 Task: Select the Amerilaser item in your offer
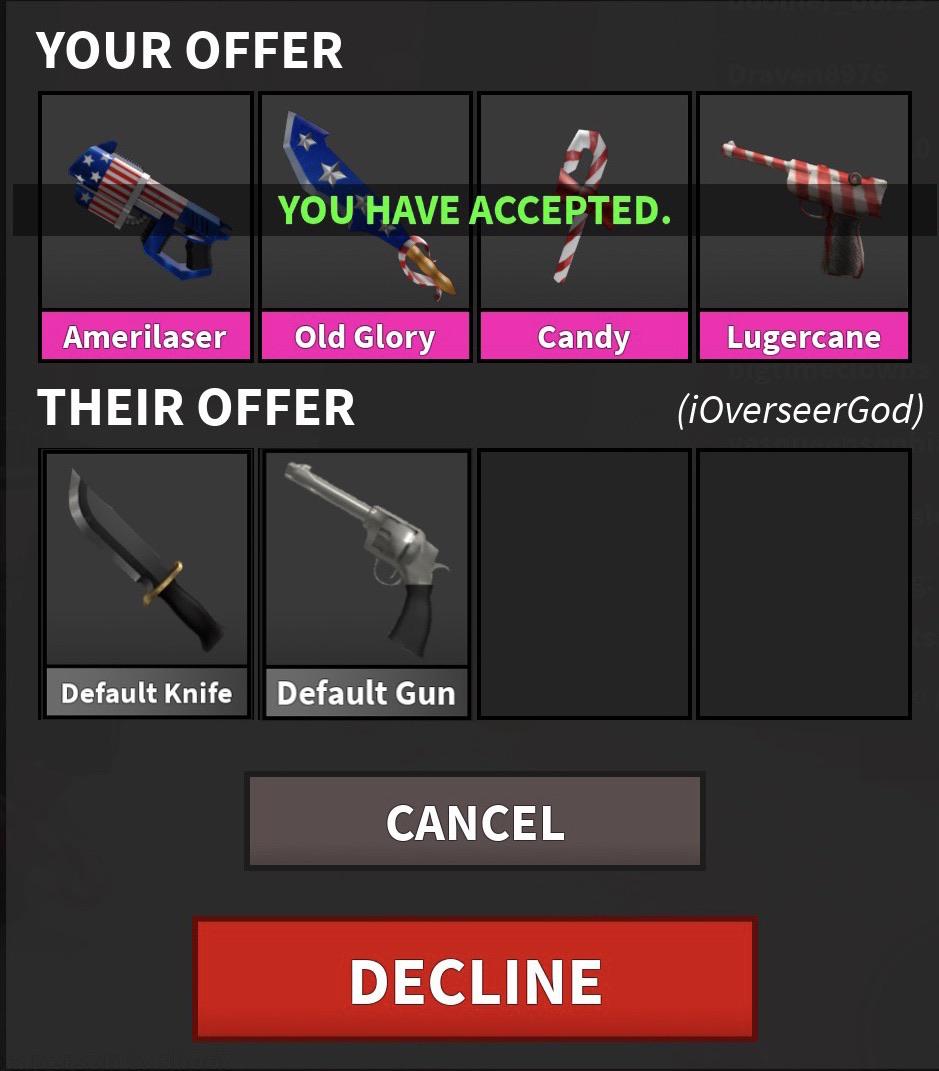tap(146, 228)
